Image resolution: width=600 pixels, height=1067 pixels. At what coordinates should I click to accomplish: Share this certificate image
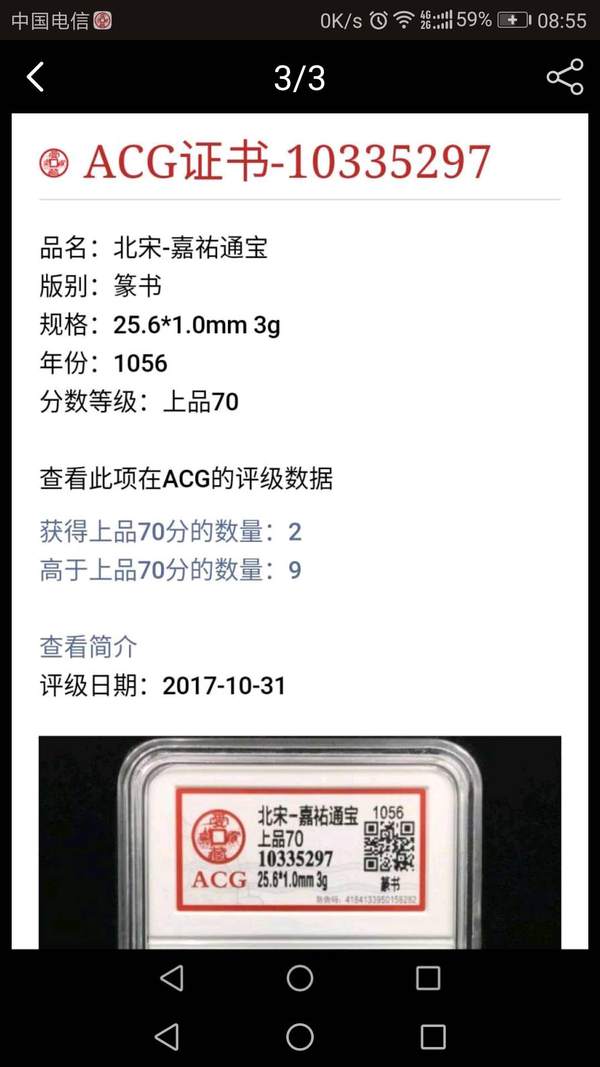coord(564,77)
